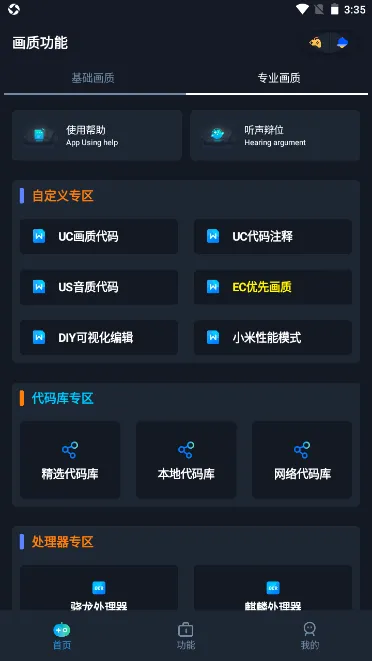
Task: Open DIY可视化编辑
Action: pyautogui.click(x=99, y=337)
